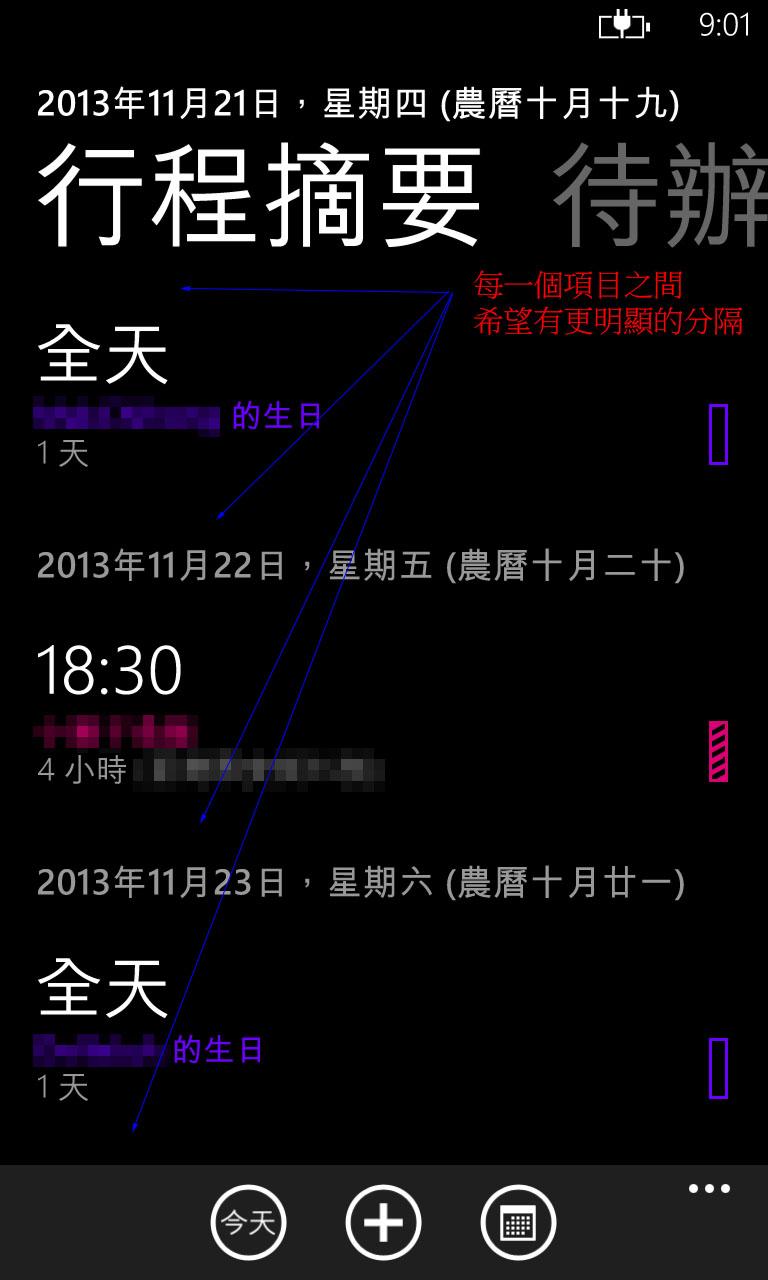Open the month calendar view
The height and width of the screenshot is (1280, 768).
[518, 1222]
